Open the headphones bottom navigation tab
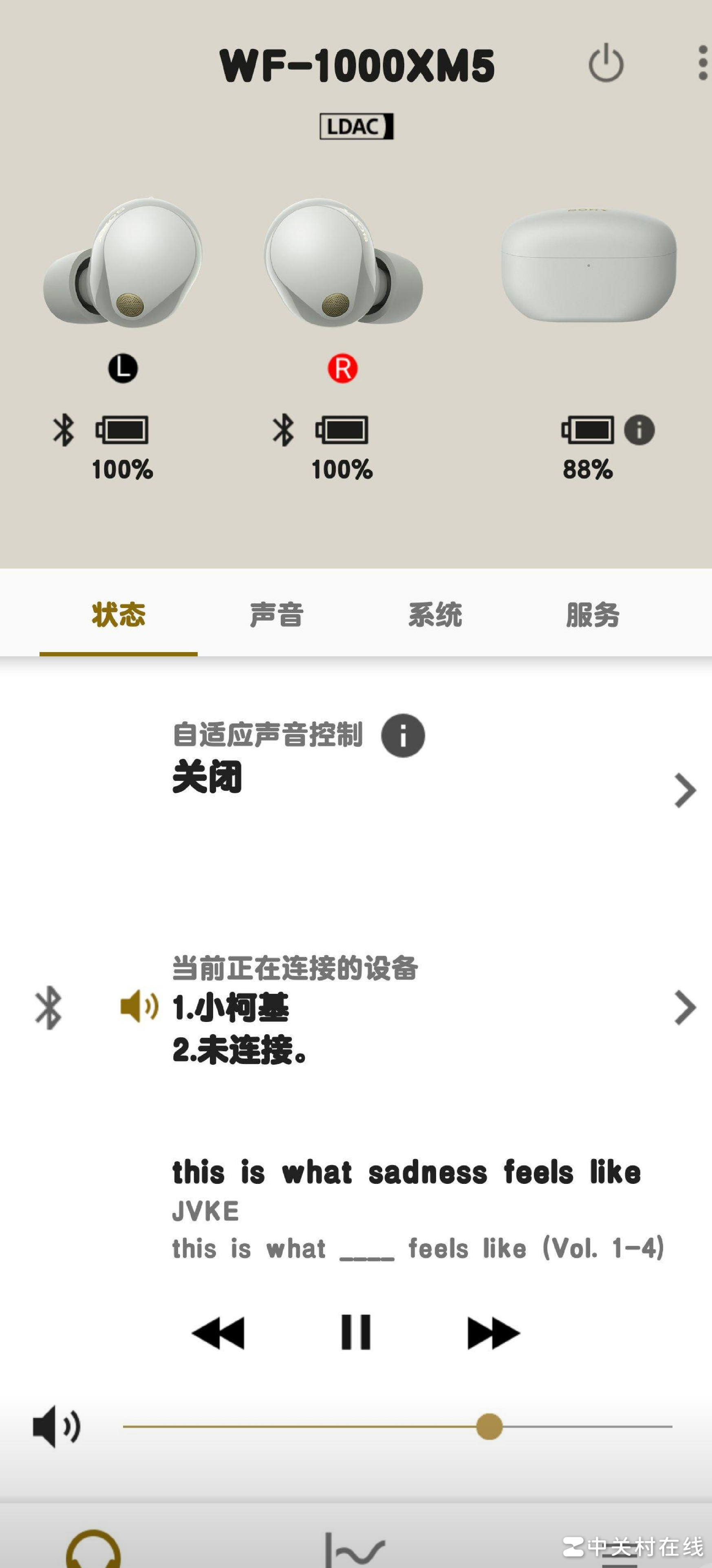Image resolution: width=712 pixels, height=1568 pixels. (93, 1549)
